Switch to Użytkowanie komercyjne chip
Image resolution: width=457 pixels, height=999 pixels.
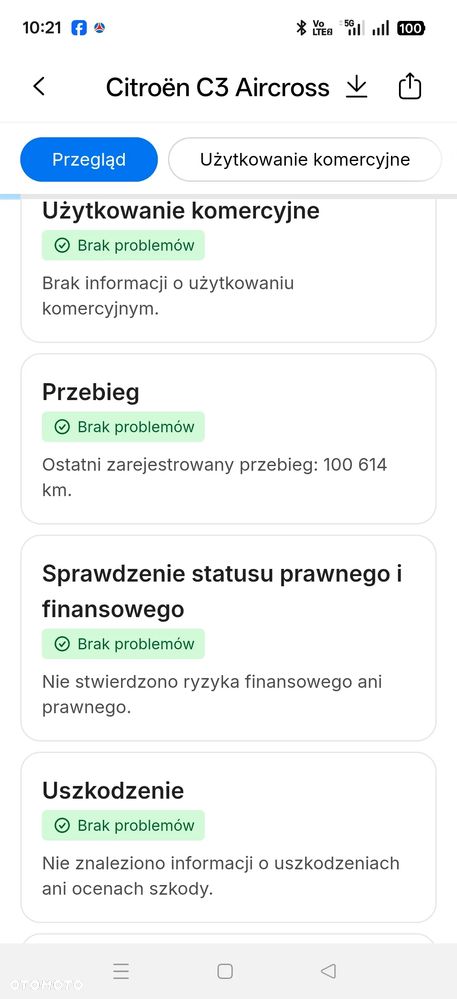click(x=305, y=159)
